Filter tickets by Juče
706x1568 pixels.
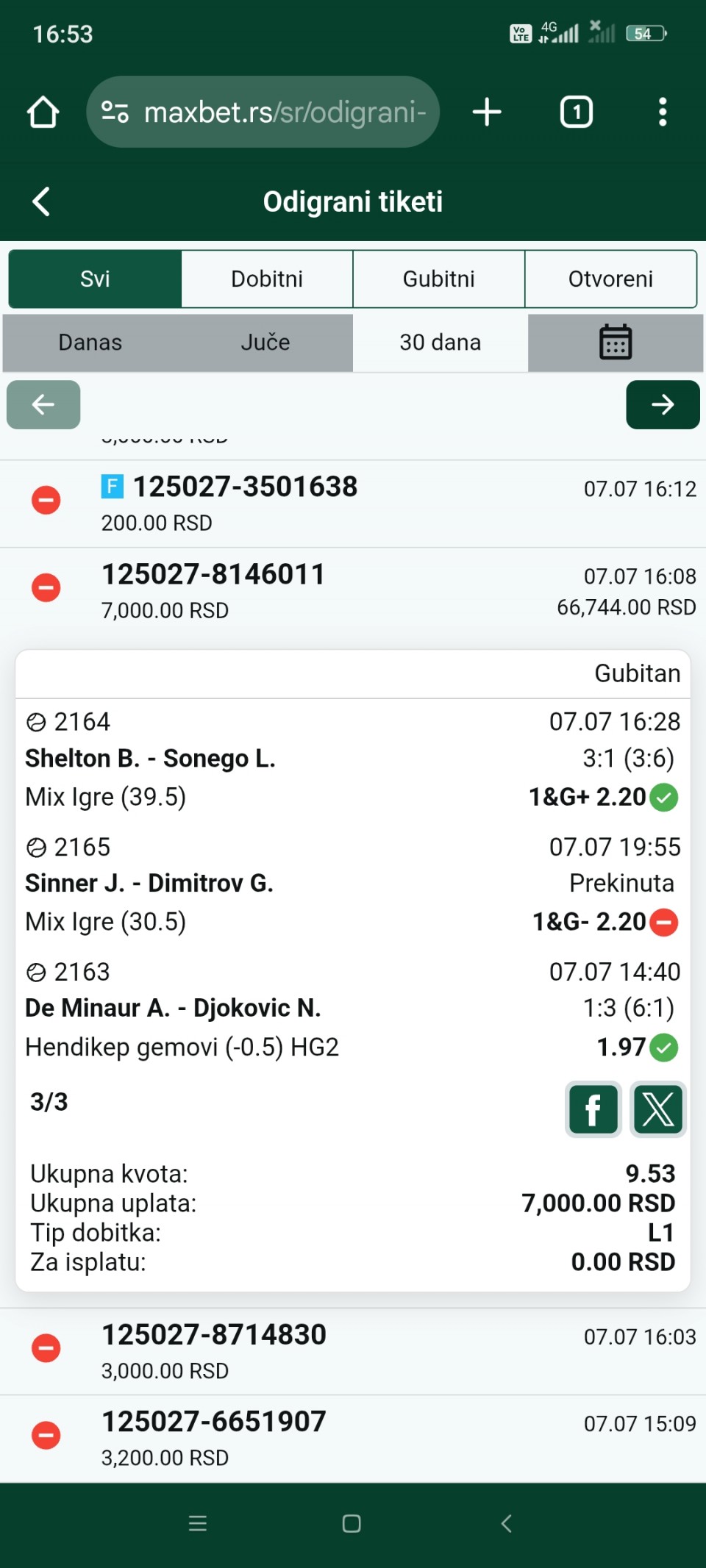click(x=265, y=343)
